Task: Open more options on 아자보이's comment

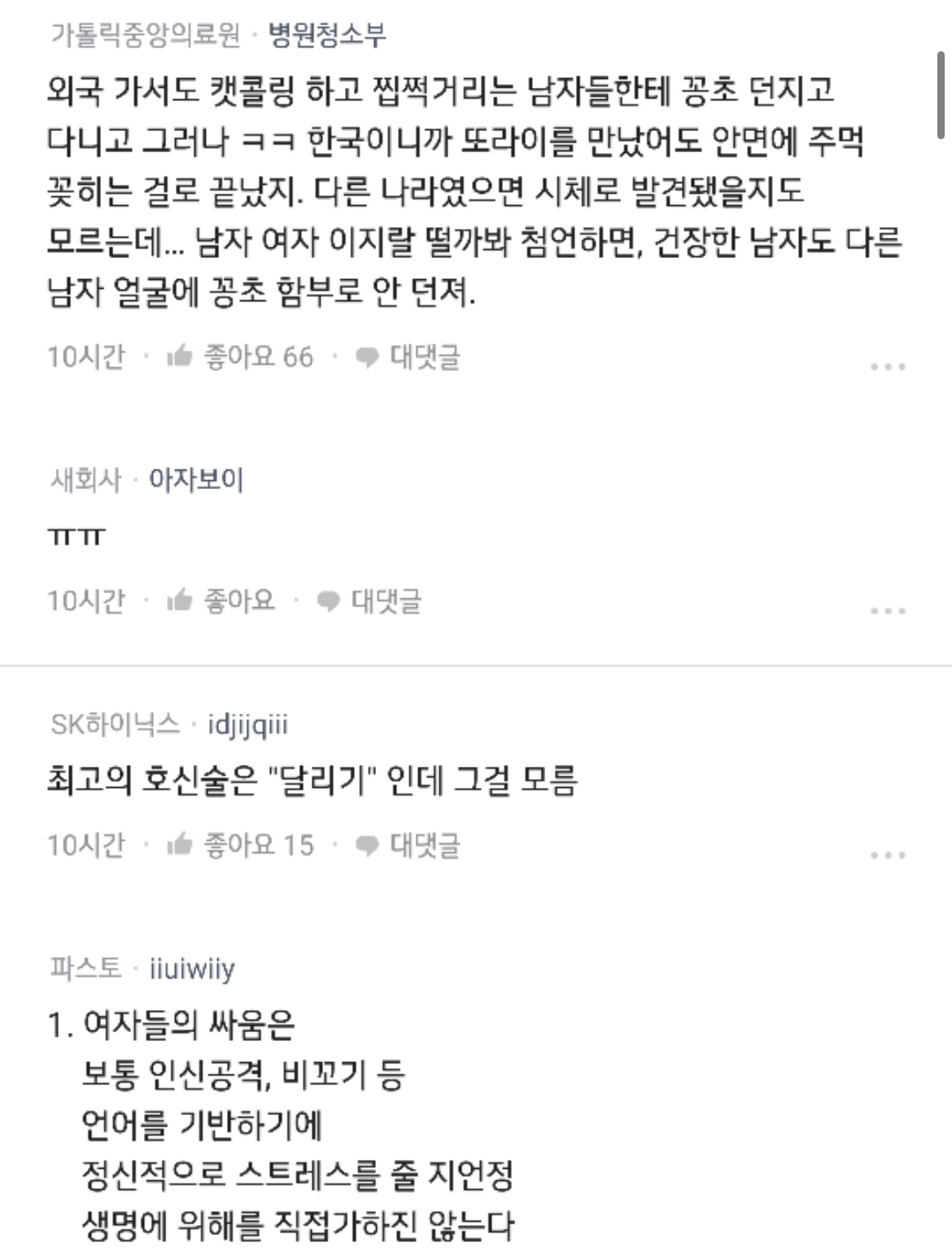Action: pos(888,610)
